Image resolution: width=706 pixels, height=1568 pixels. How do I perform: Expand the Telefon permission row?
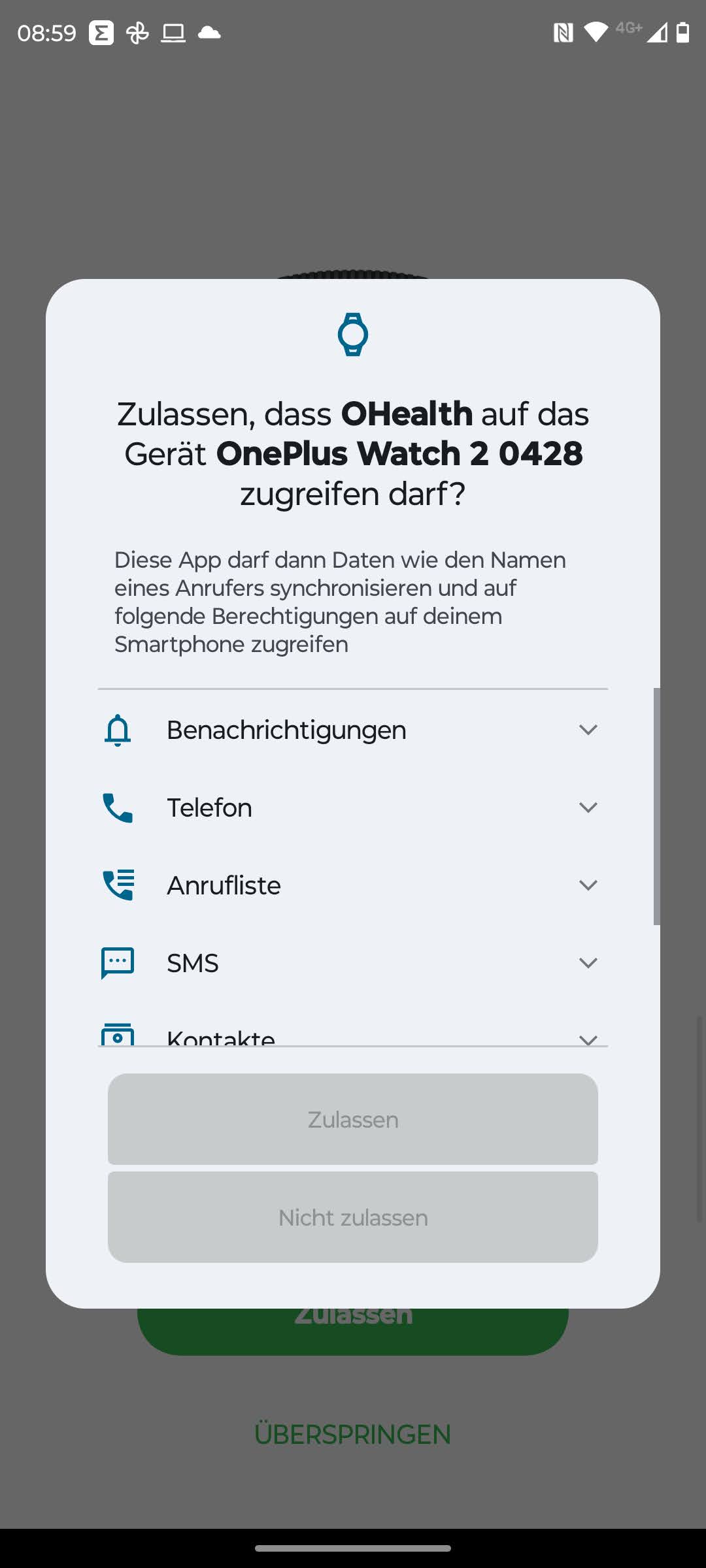click(x=588, y=808)
